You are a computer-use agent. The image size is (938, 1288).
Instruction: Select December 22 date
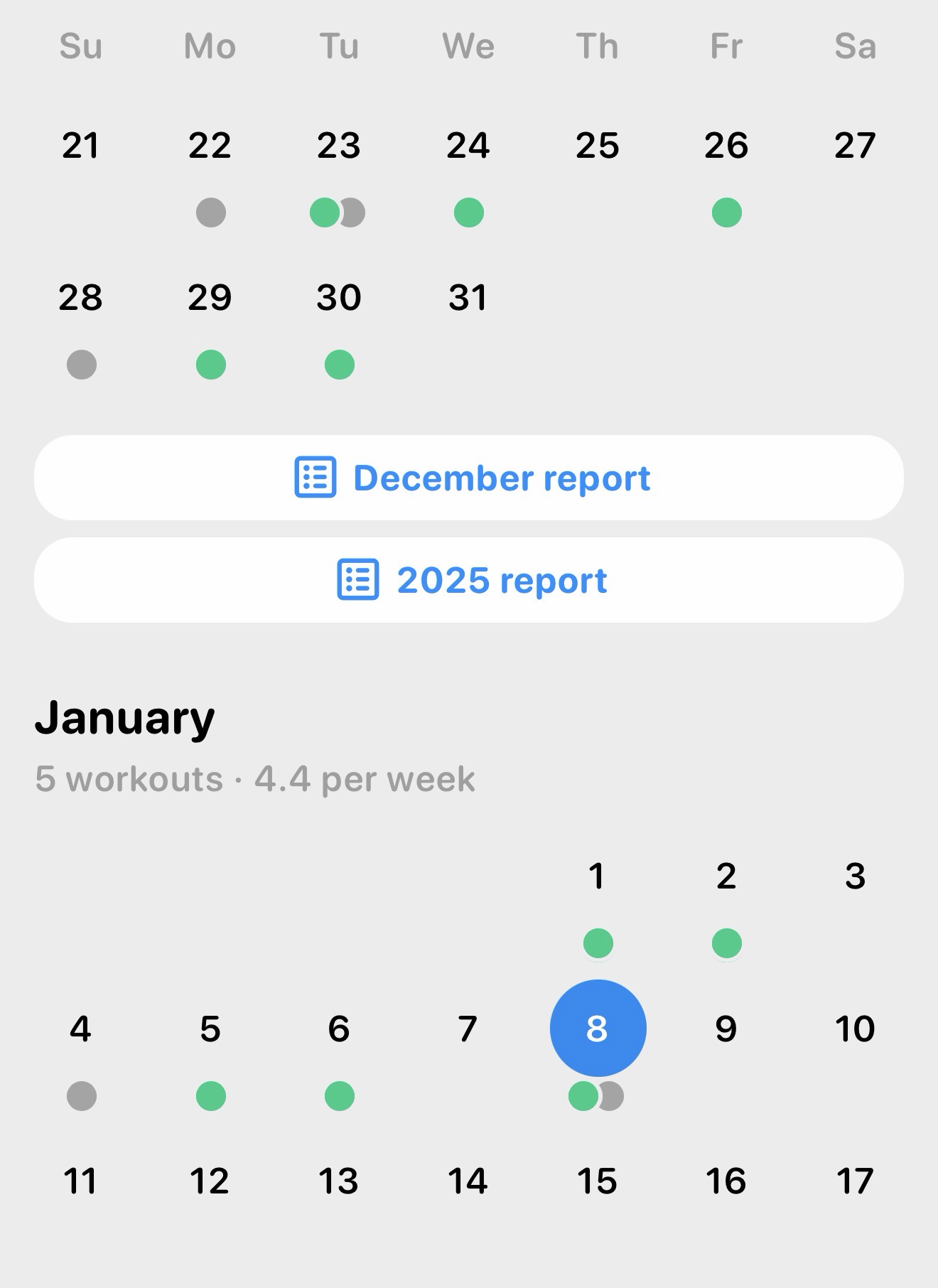210,146
